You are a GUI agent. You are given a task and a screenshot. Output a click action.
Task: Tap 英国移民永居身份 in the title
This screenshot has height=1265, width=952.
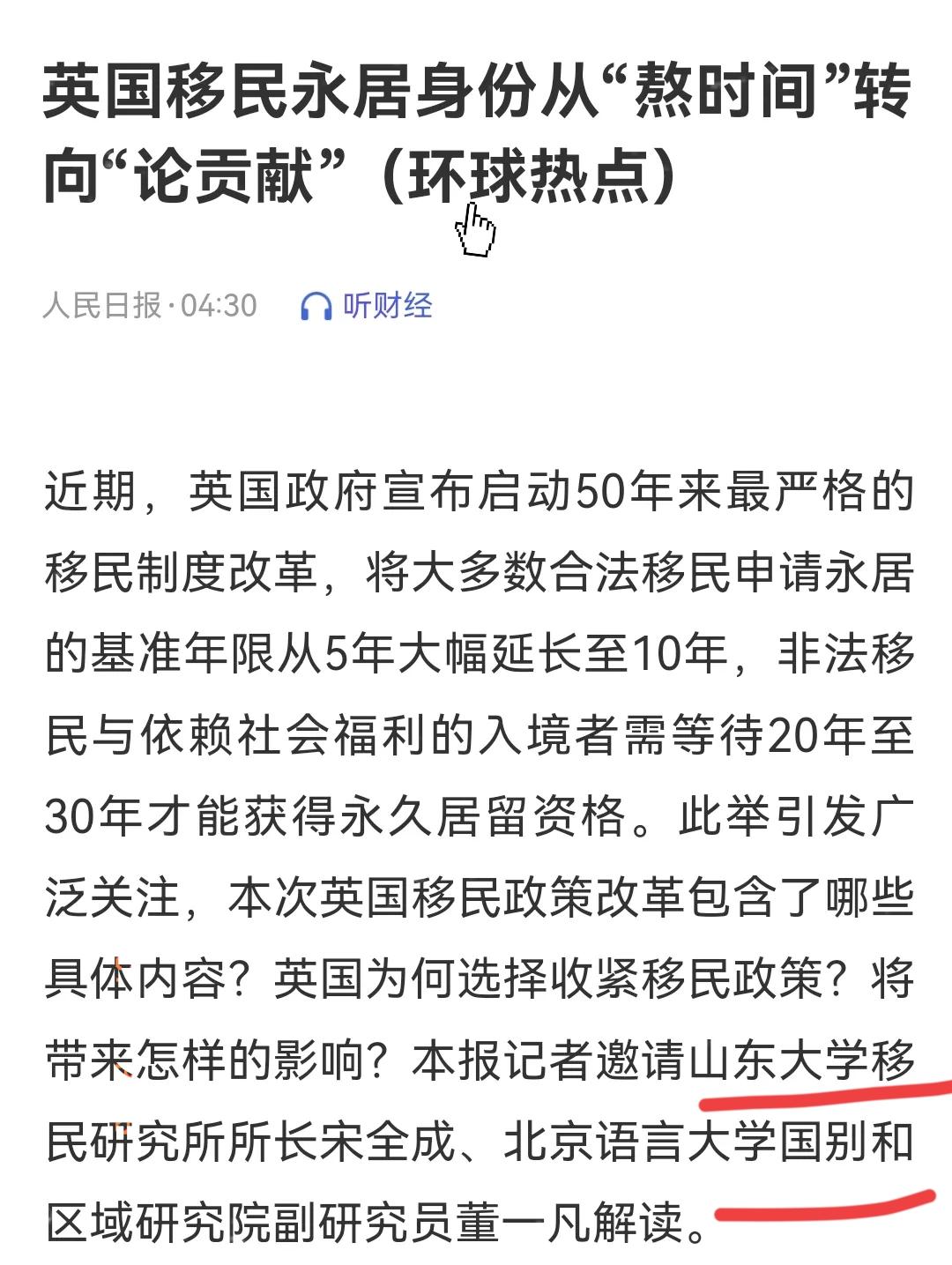(x=282, y=93)
